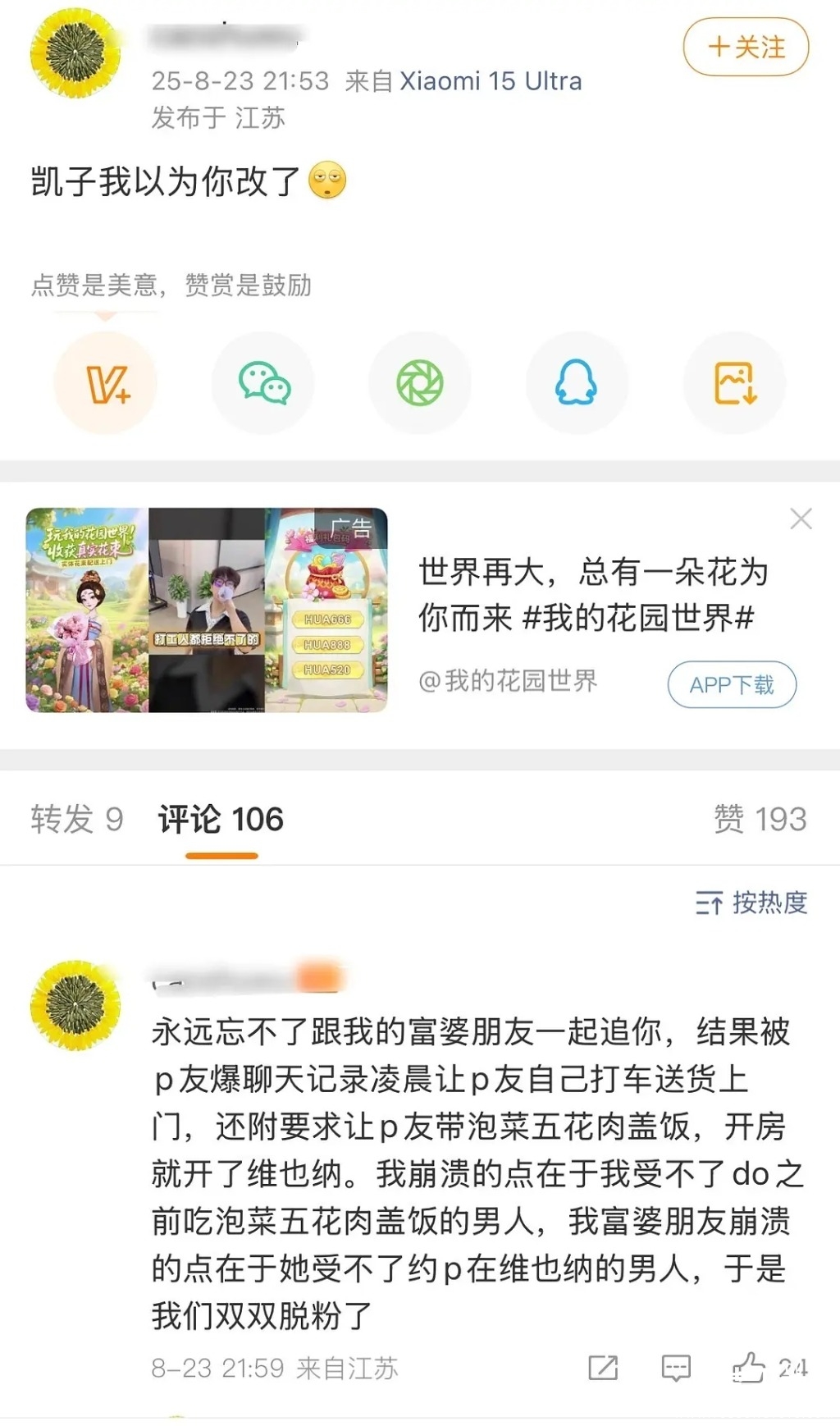Image resolution: width=840 pixels, height=1426 pixels.
Task: Forward the 8-23 21:59 comment
Action: click(x=603, y=1368)
